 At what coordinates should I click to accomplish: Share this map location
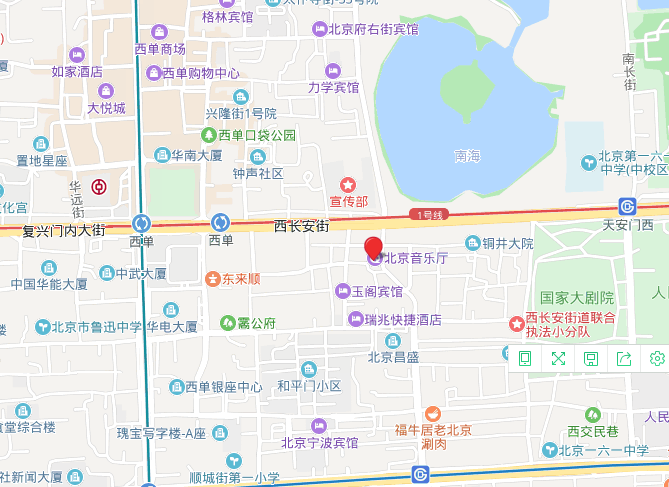coord(624,358)
